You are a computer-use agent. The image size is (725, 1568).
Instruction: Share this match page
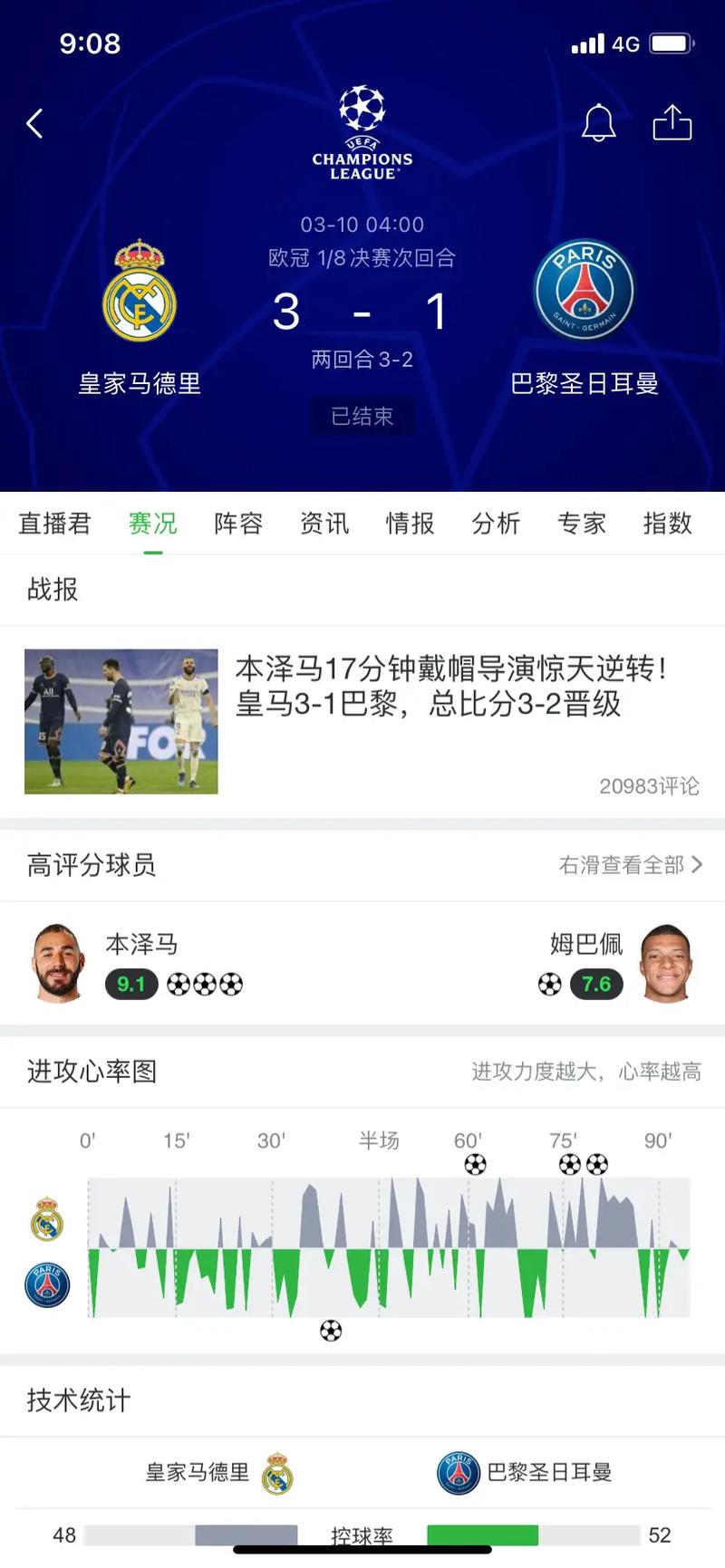click(x=672, y=123)
